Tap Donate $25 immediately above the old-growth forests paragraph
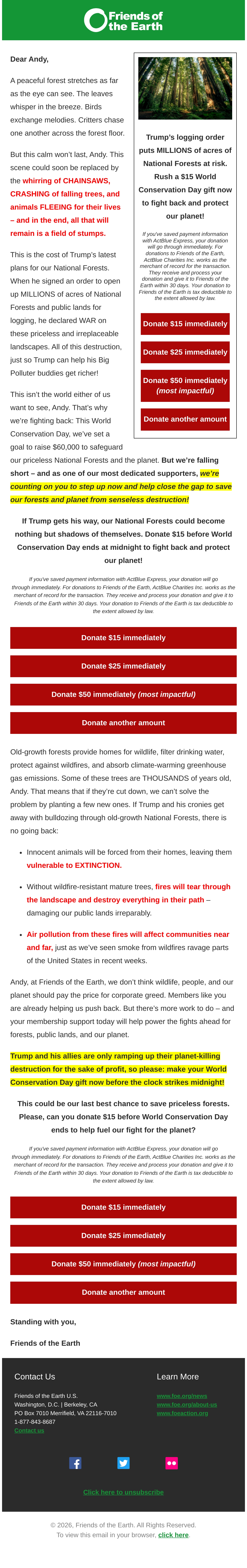 [x=123, y=666]
